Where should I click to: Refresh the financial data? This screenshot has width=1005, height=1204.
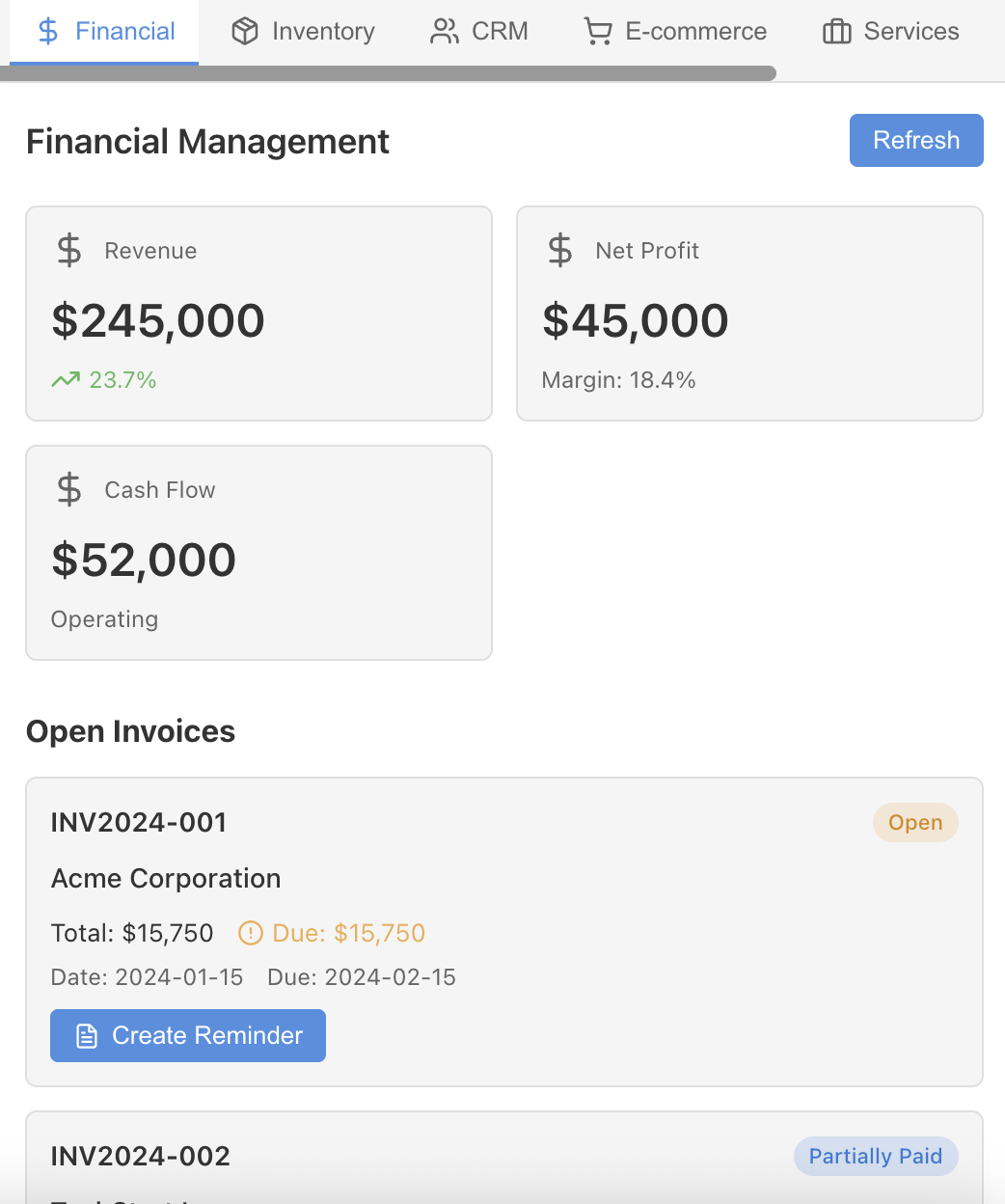[915, 141]
